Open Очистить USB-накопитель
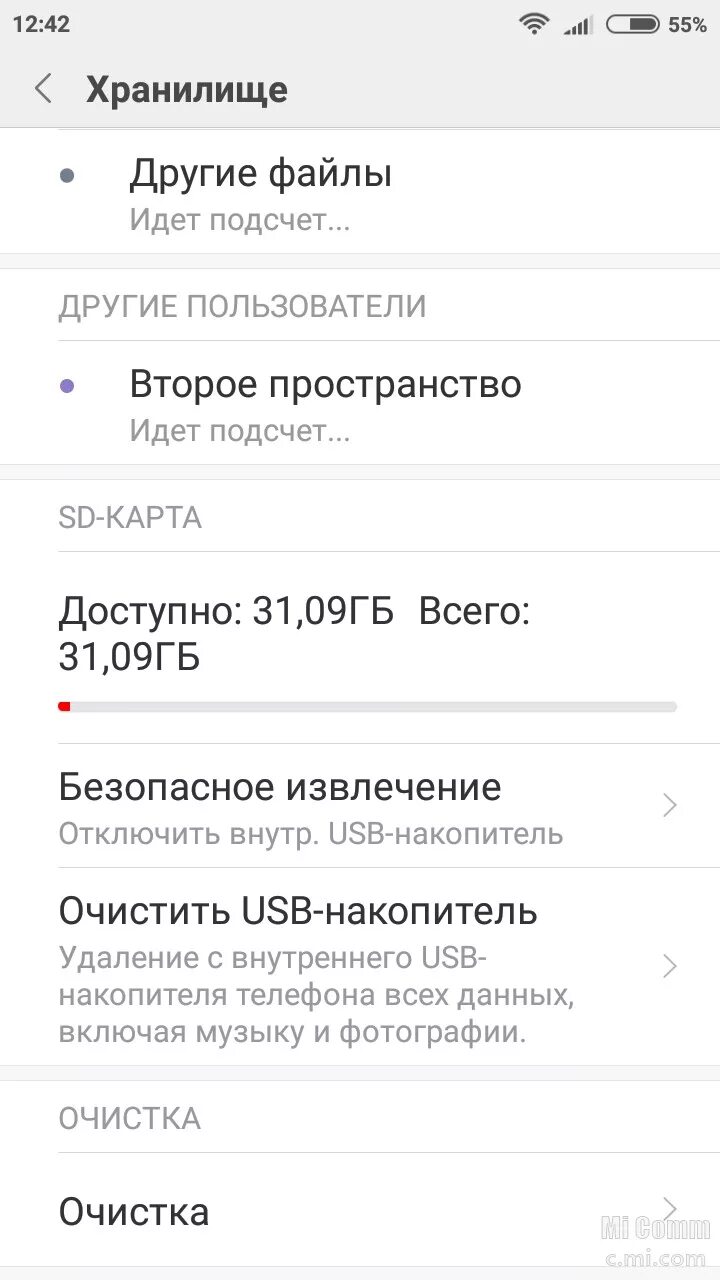The width and height of the screenshot is (720, 1280). click(360, 967)
